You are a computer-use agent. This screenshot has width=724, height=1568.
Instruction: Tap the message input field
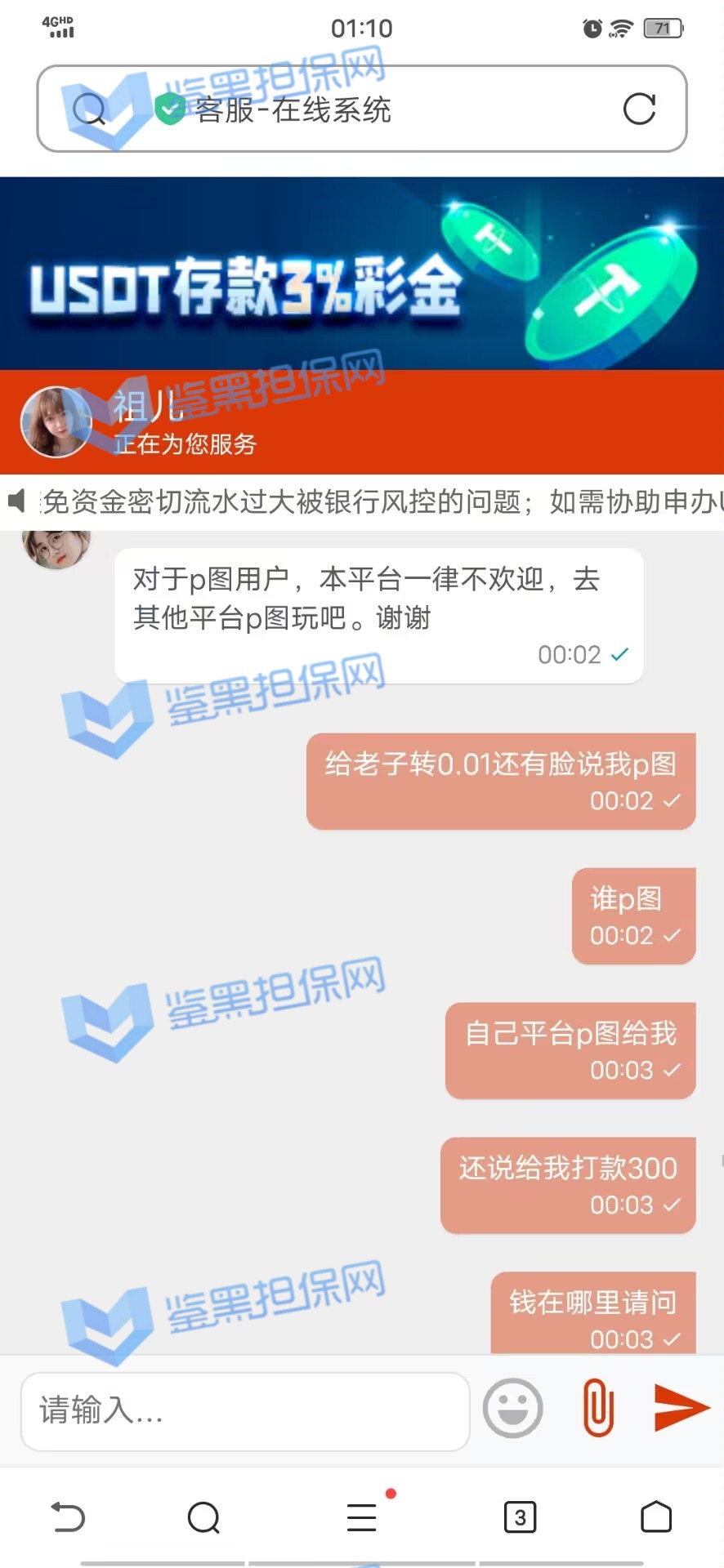245,1410
